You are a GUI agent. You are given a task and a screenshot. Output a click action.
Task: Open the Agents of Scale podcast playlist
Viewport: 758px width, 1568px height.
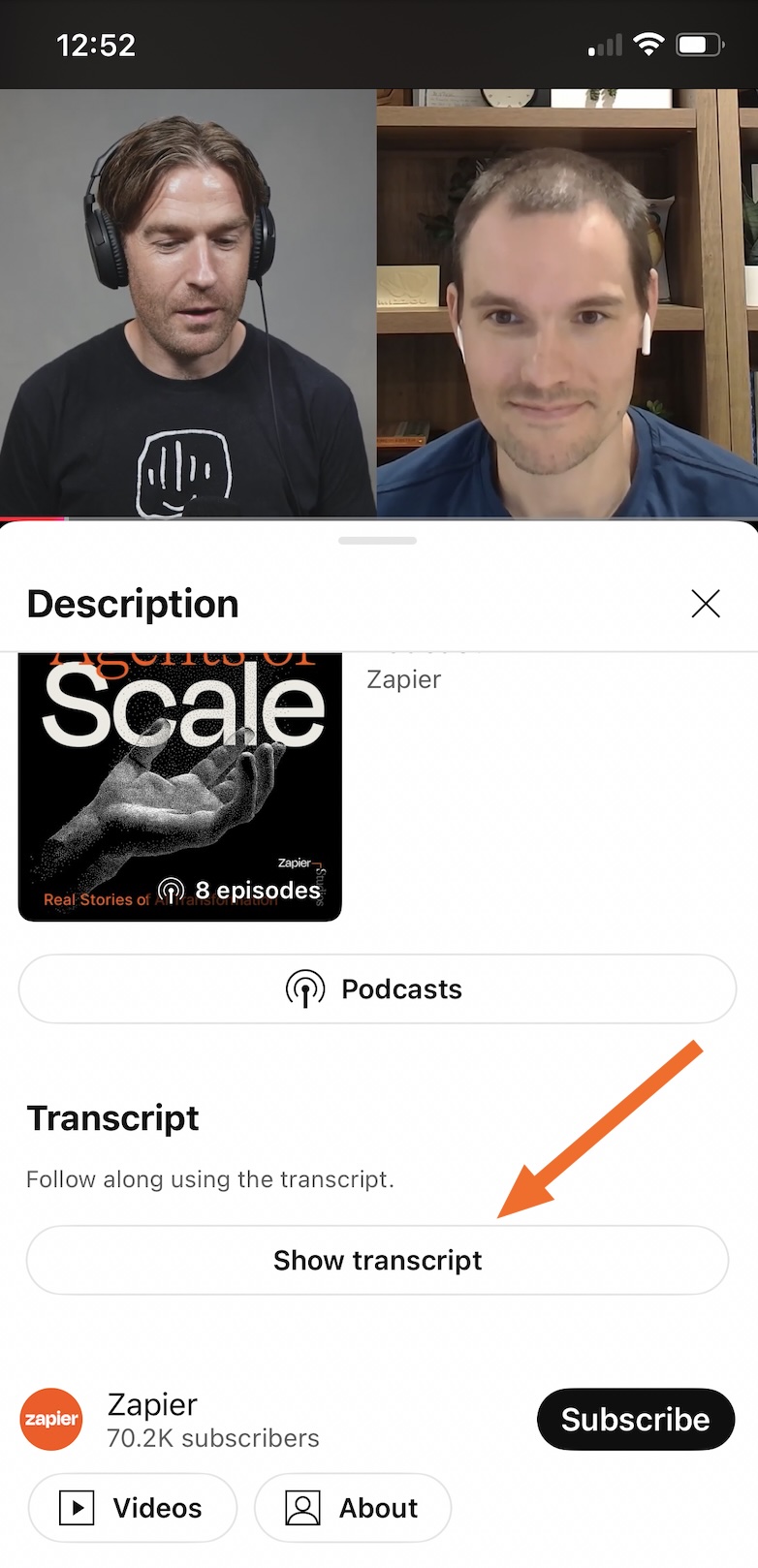tap(180, 787)
